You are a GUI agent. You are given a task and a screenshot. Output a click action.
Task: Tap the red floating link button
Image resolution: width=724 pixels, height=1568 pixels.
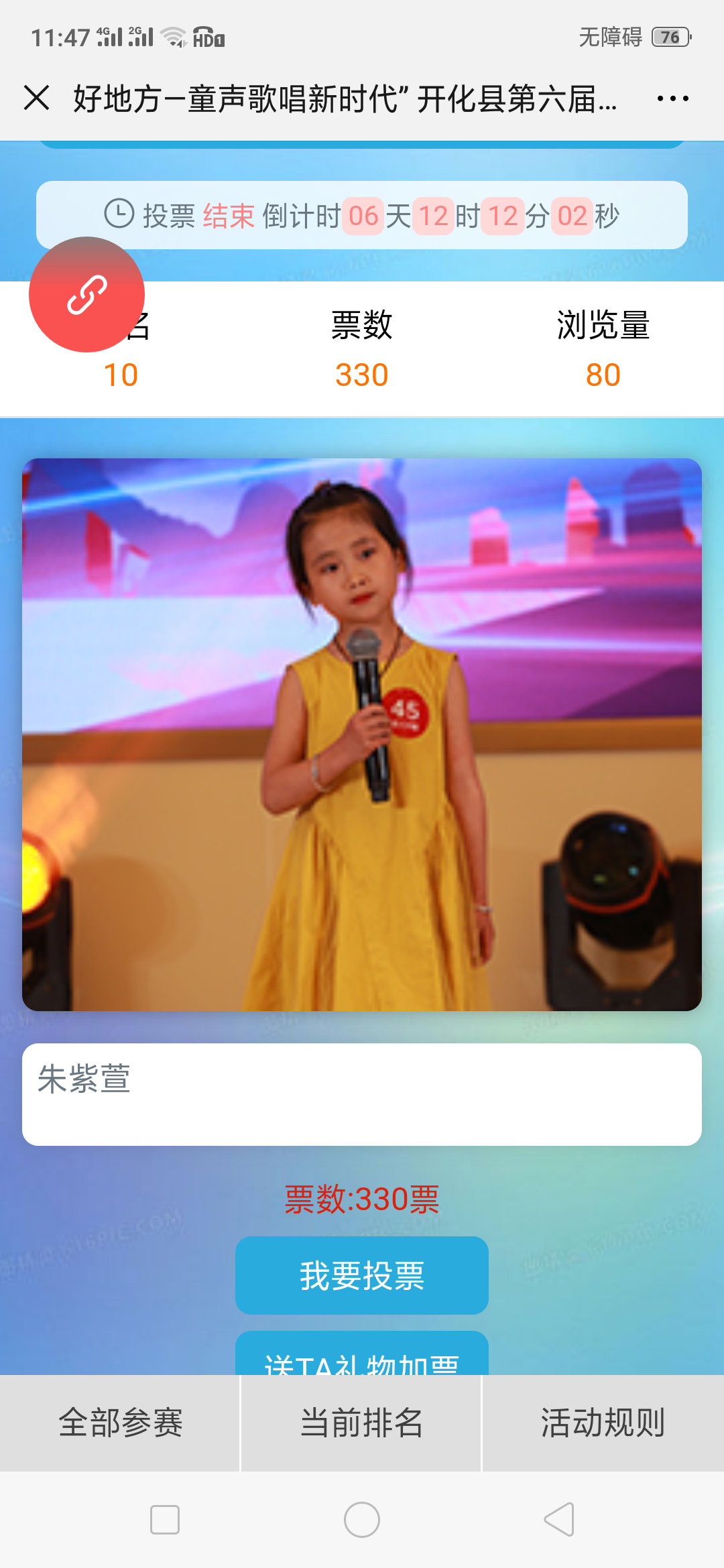click(x=87, y=295)
